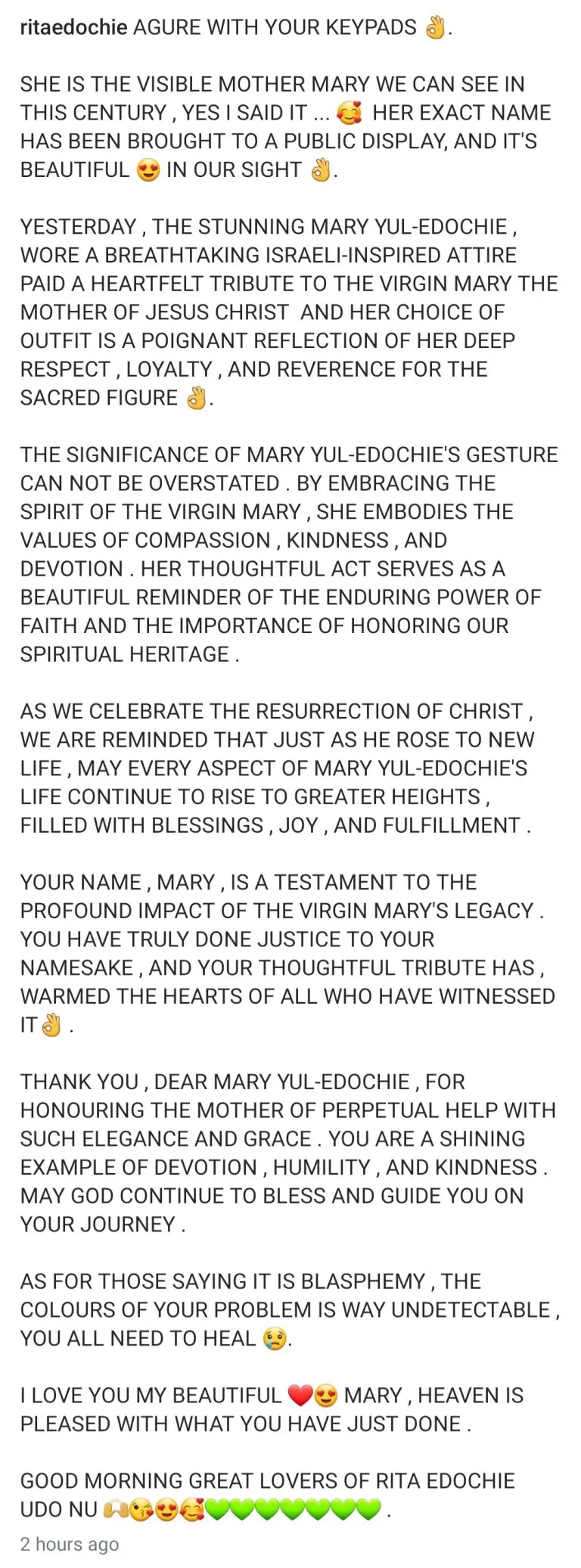Open the ritaedochie profile from the username
The image size is (581, 1568).
click(x=73, y=28)
